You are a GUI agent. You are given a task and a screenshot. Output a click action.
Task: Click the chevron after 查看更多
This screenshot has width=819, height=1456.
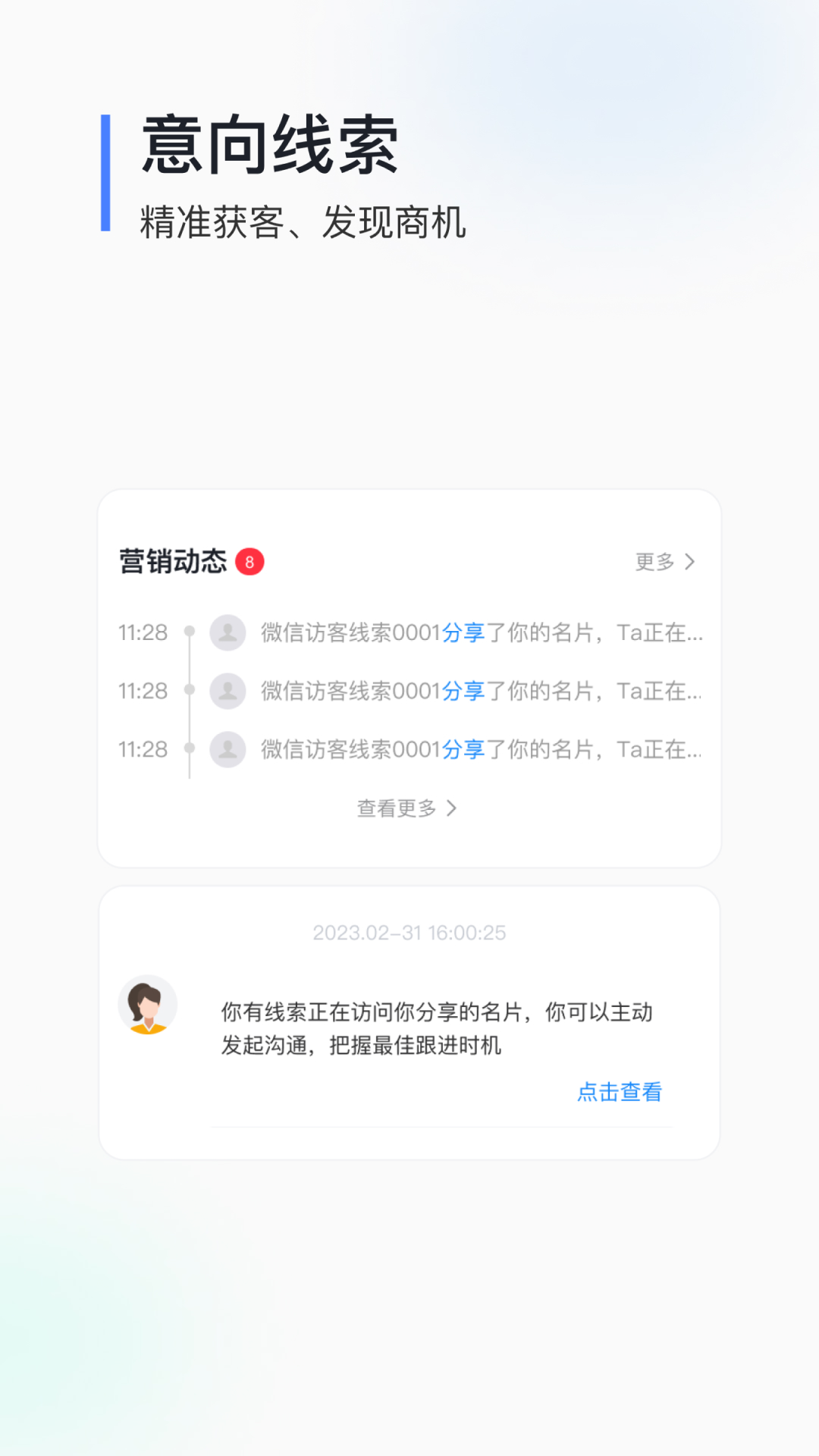click(x=453, y=808)
